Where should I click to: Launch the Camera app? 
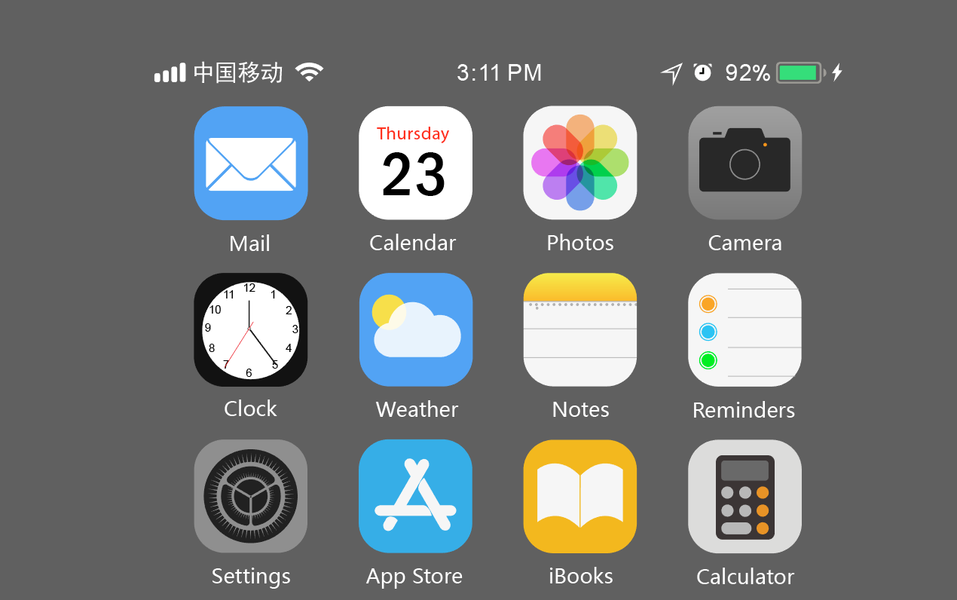click(x=745, y=163)
